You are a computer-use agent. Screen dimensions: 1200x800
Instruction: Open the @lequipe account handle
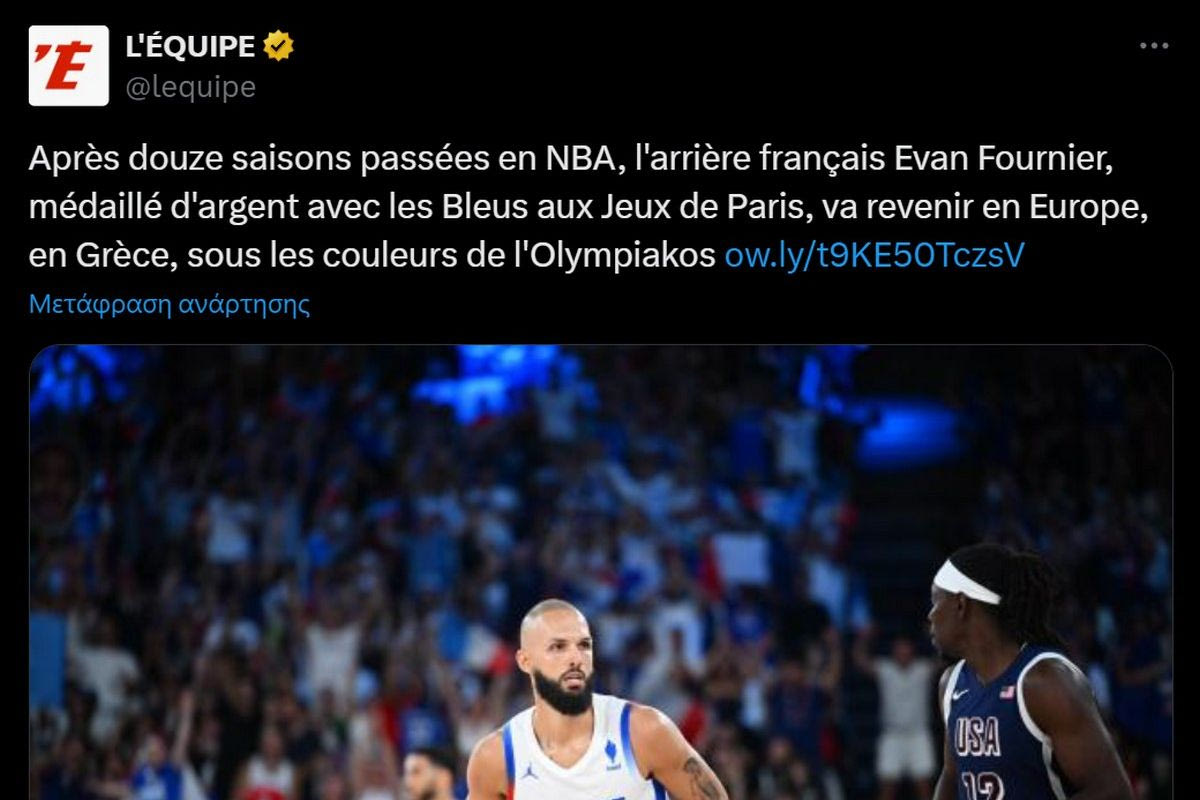(x=190, y=88)
